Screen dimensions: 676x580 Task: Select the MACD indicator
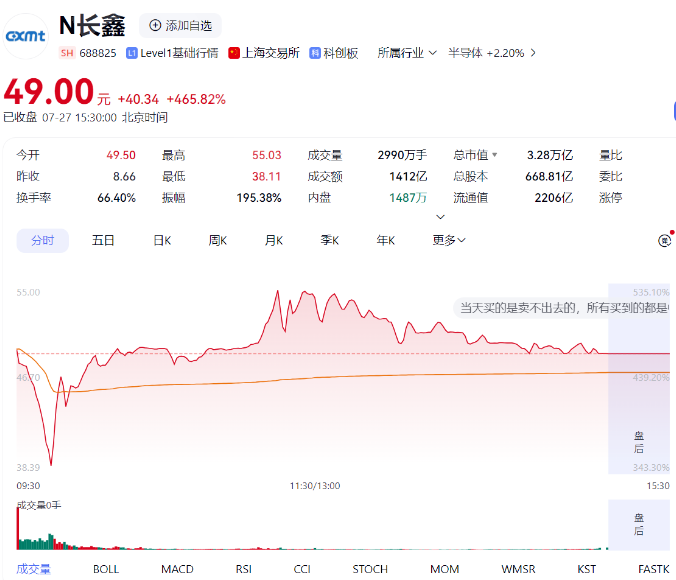tap(177, 569)
